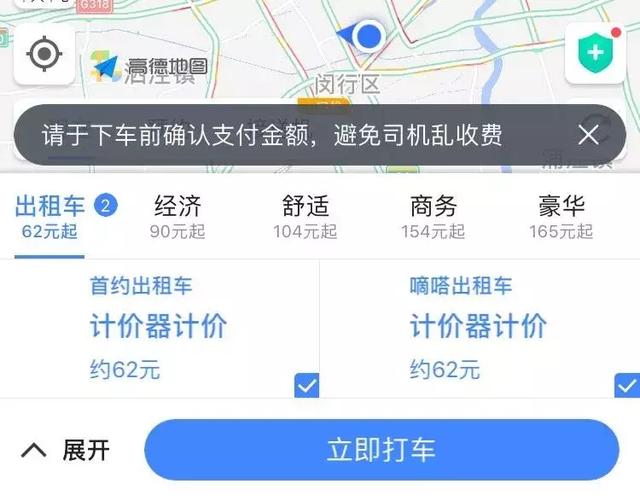Recenter the map on current location

tap(44, 55)
